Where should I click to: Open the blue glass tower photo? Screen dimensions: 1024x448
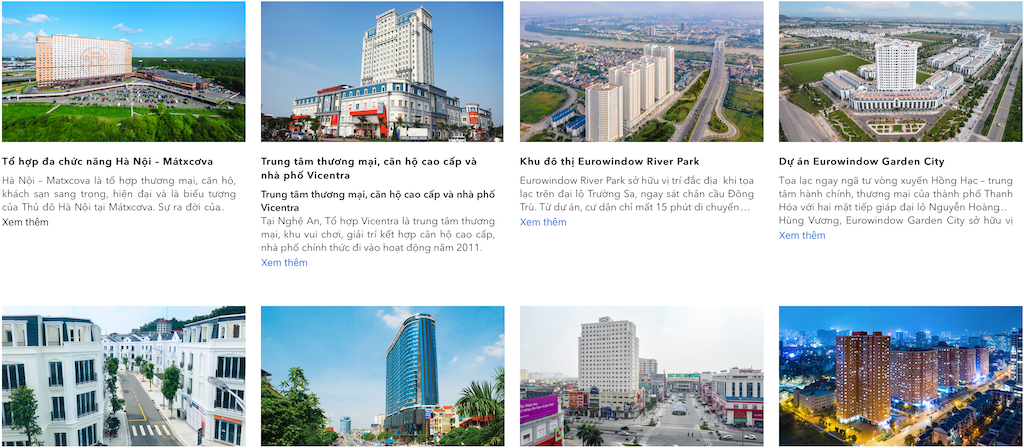coord(382,376)
